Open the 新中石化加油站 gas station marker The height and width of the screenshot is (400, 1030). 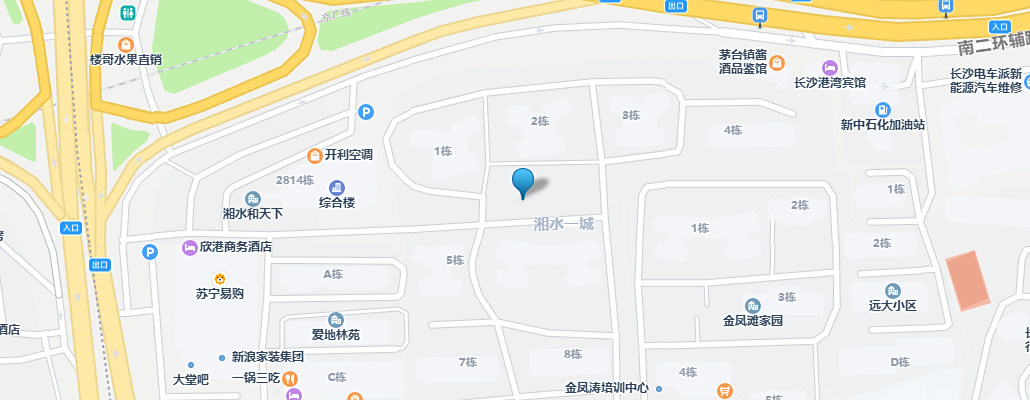click(882, 109)
